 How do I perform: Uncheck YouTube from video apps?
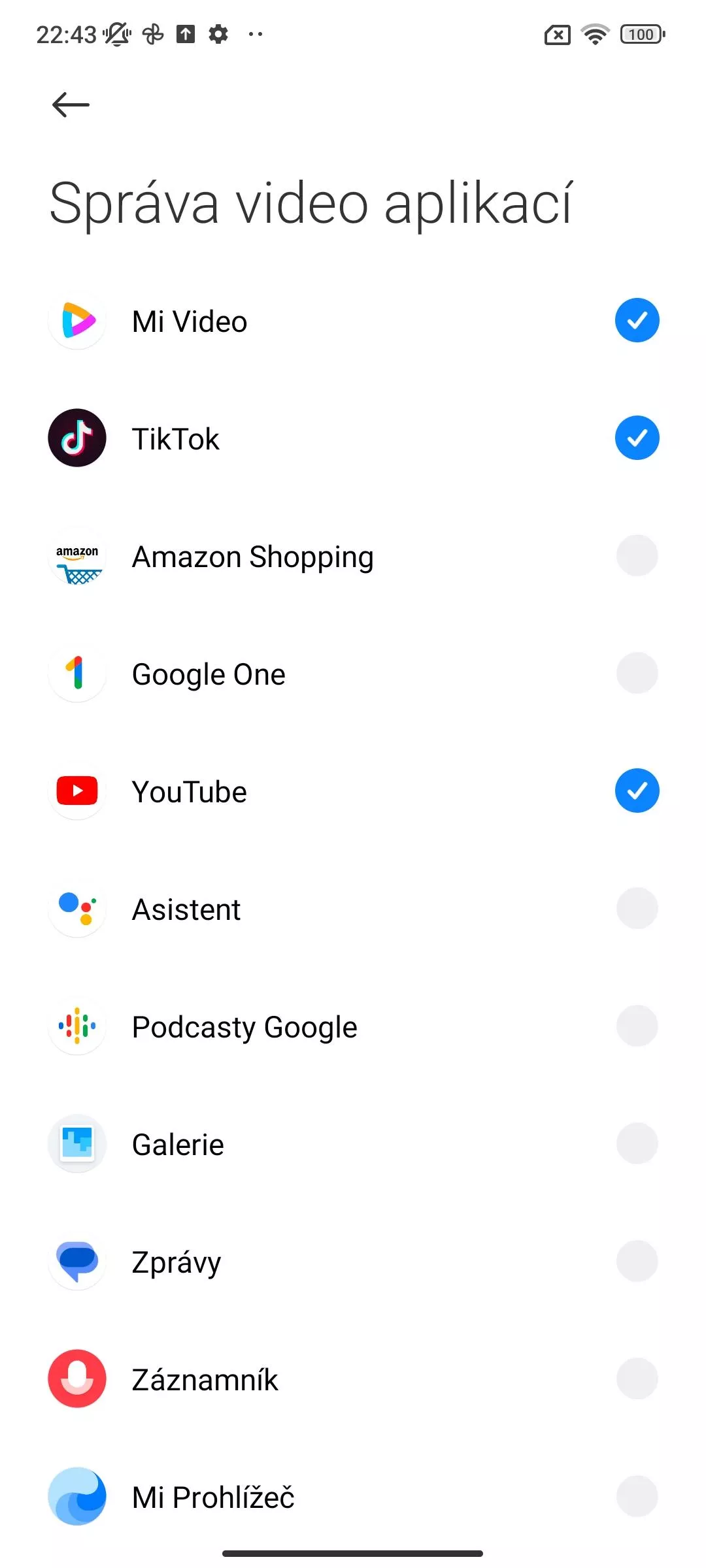637,791
